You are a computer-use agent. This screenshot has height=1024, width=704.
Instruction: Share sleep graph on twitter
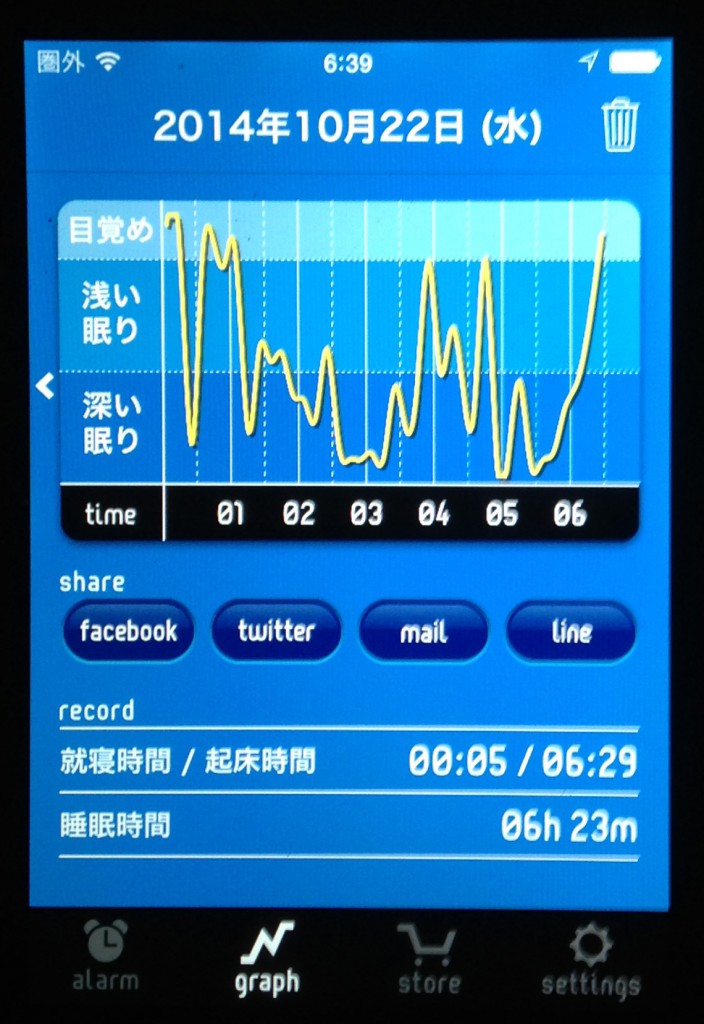276,631
